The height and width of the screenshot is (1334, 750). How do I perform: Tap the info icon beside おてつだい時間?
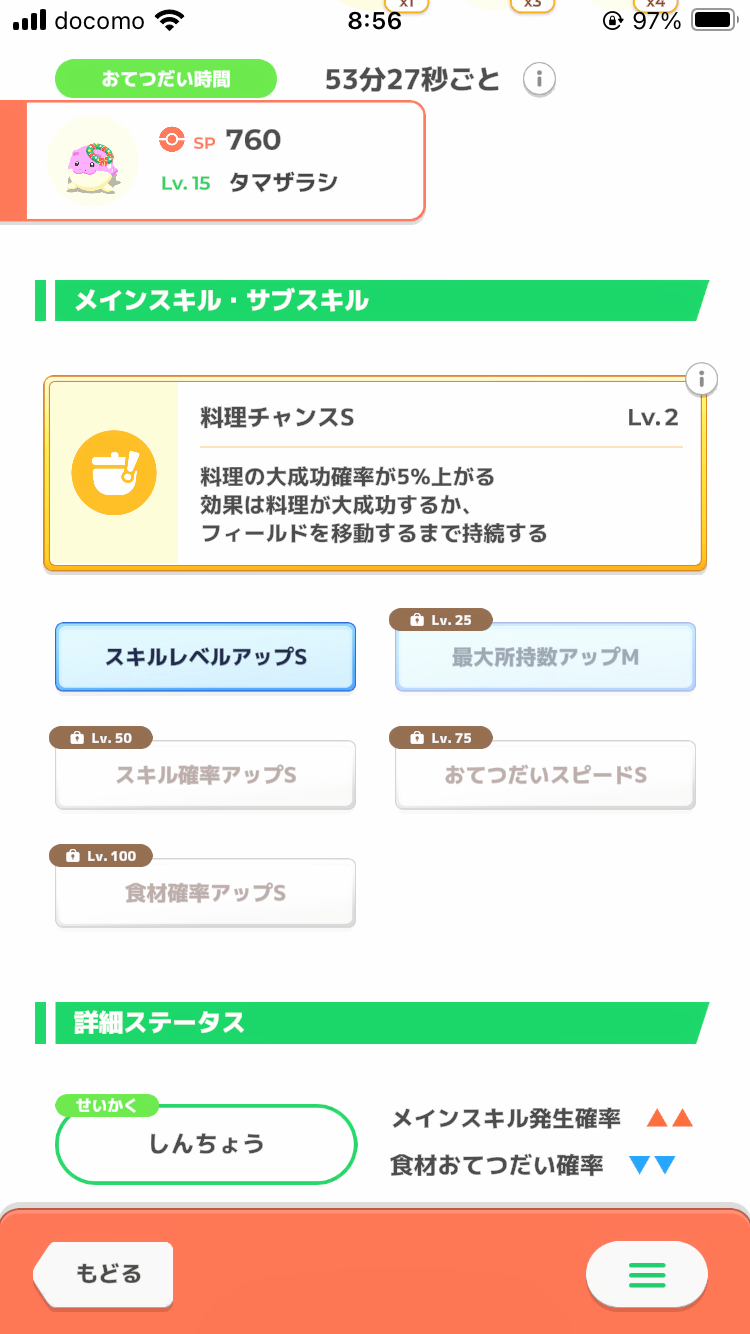[540, 79]
